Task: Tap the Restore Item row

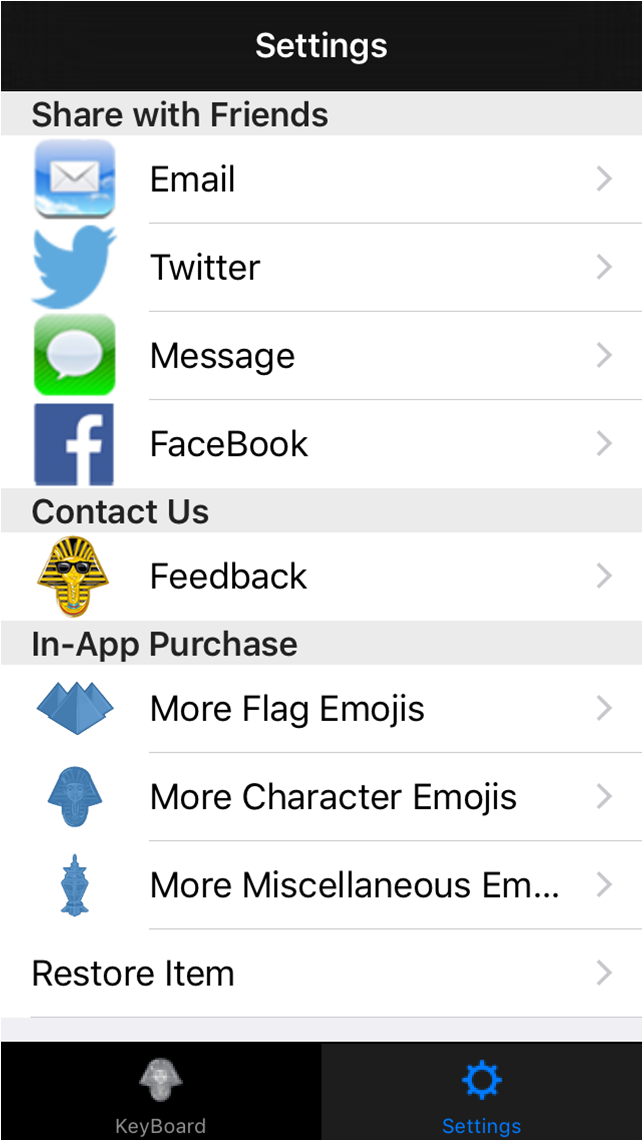Action: (x=321, y=973)
